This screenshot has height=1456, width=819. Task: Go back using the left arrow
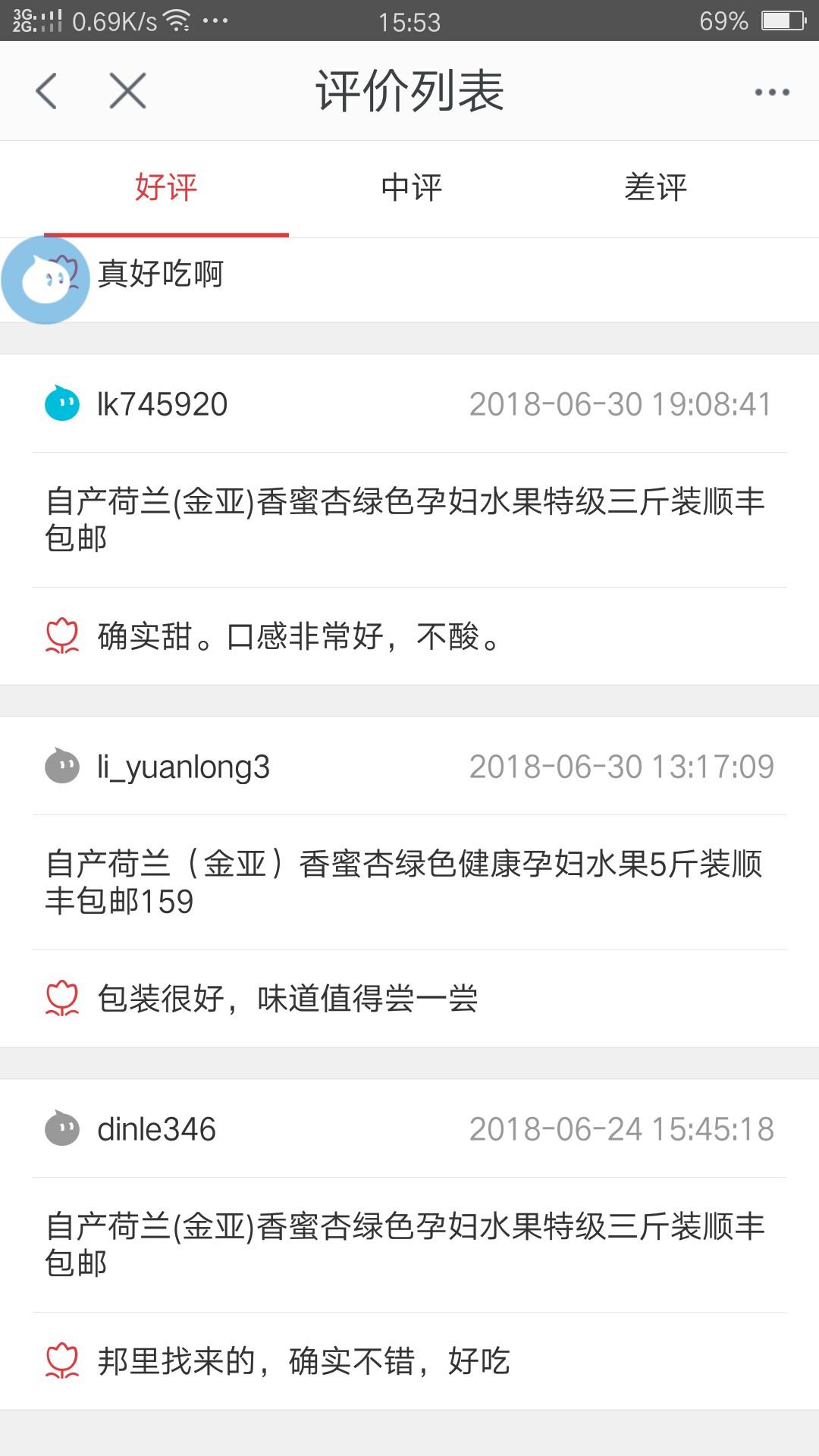(46, 91)
